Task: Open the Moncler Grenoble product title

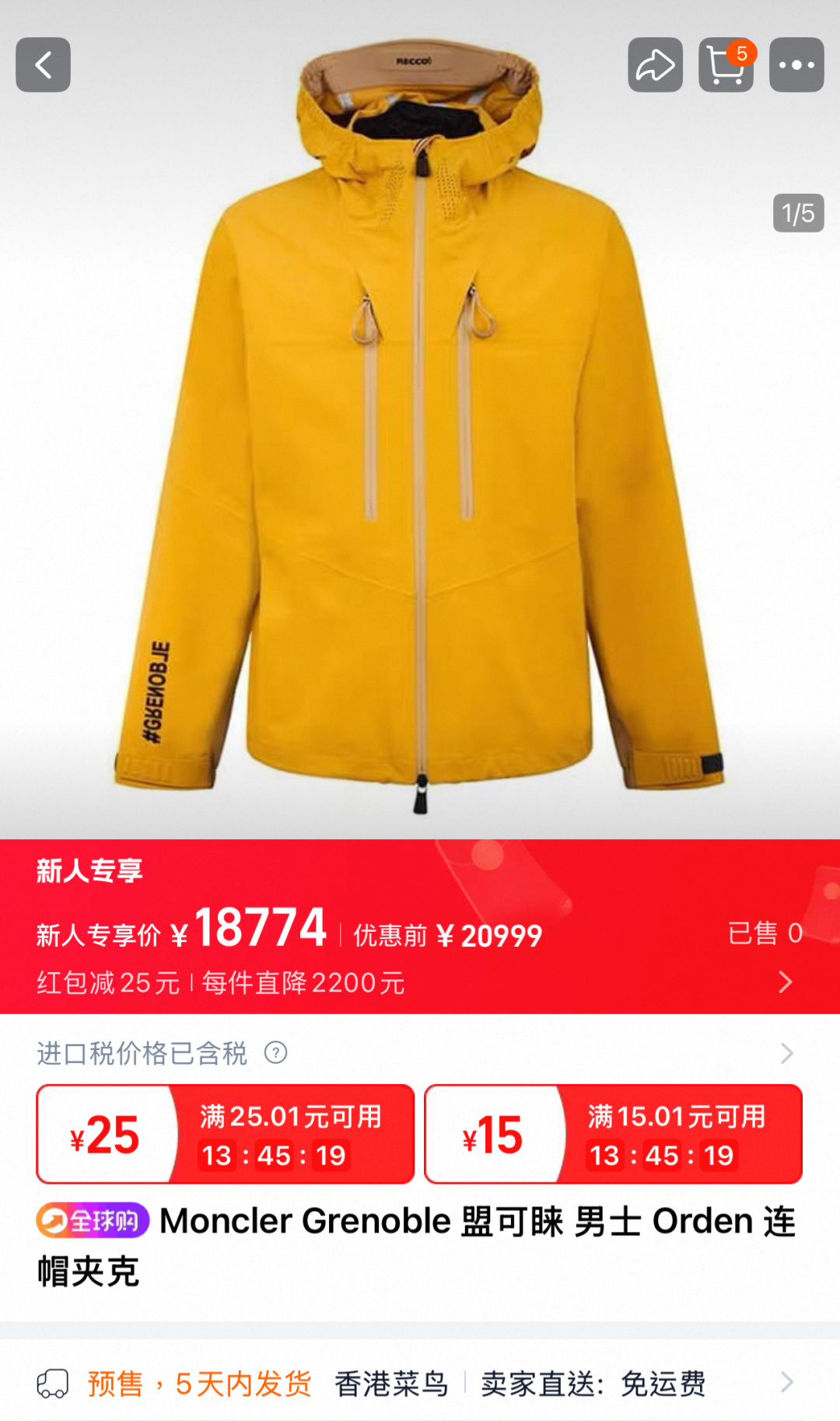Action: coord(420,1243)
